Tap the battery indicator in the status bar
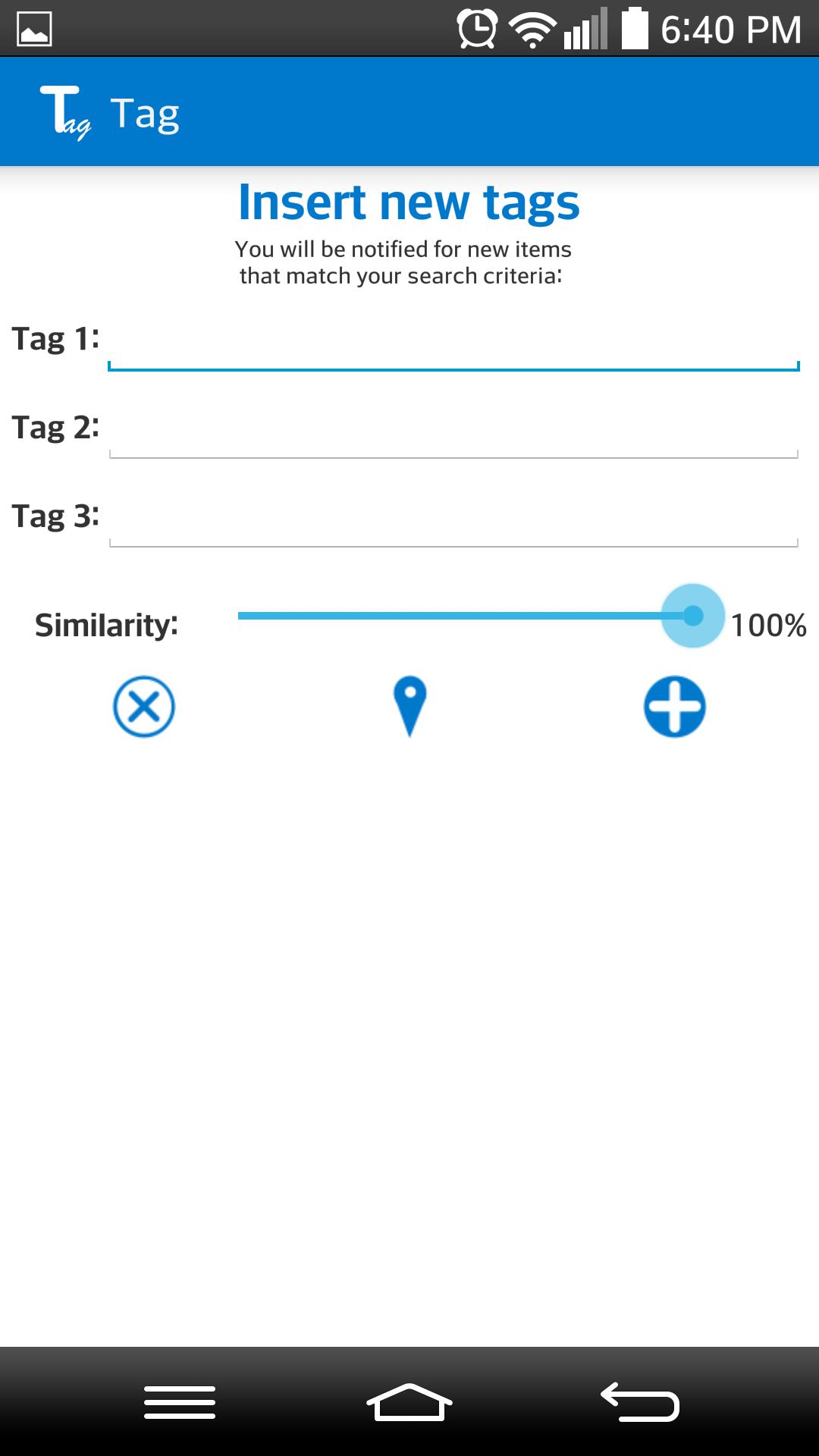This screenshot has height=1456, width=819. 635,29
